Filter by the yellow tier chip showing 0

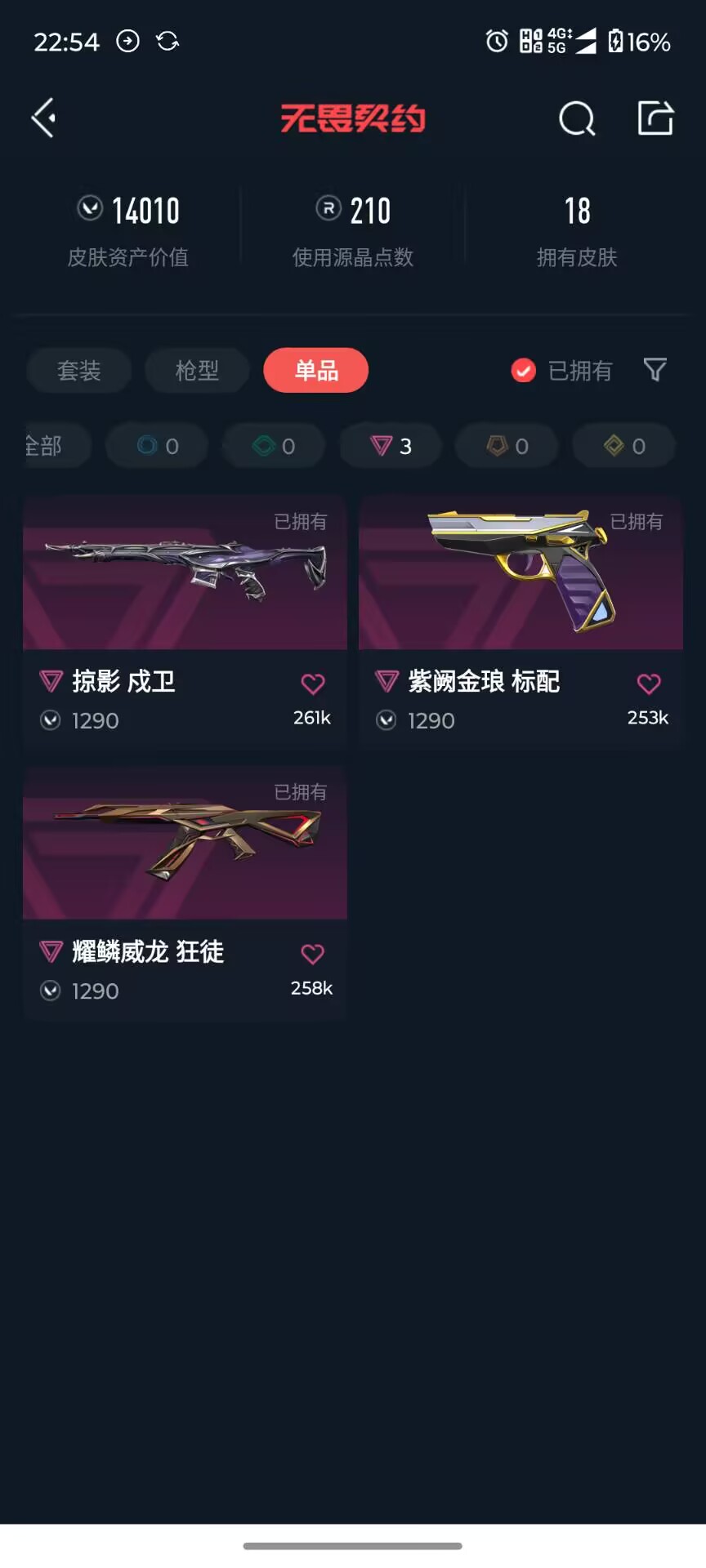[x=624, y=446]
